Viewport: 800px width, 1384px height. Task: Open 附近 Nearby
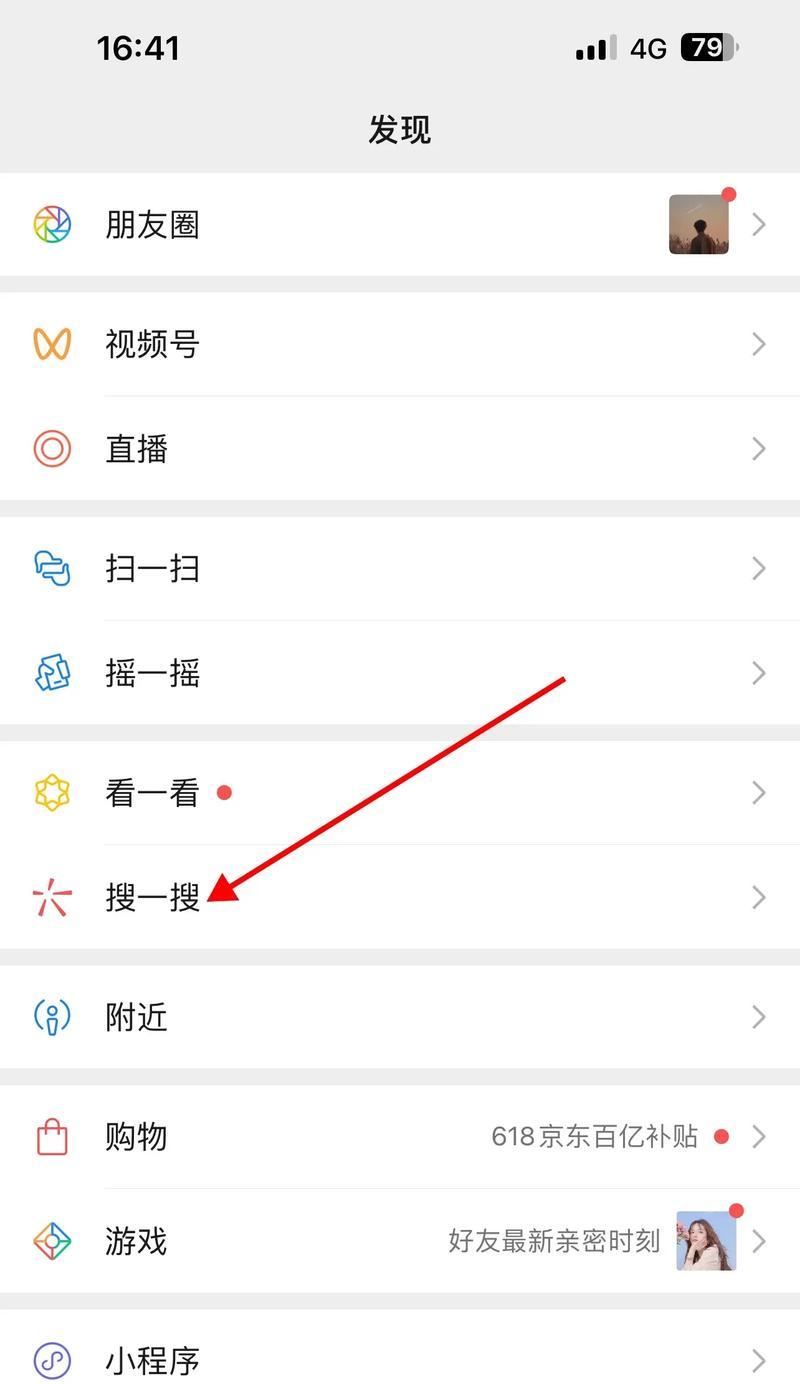400,1017
